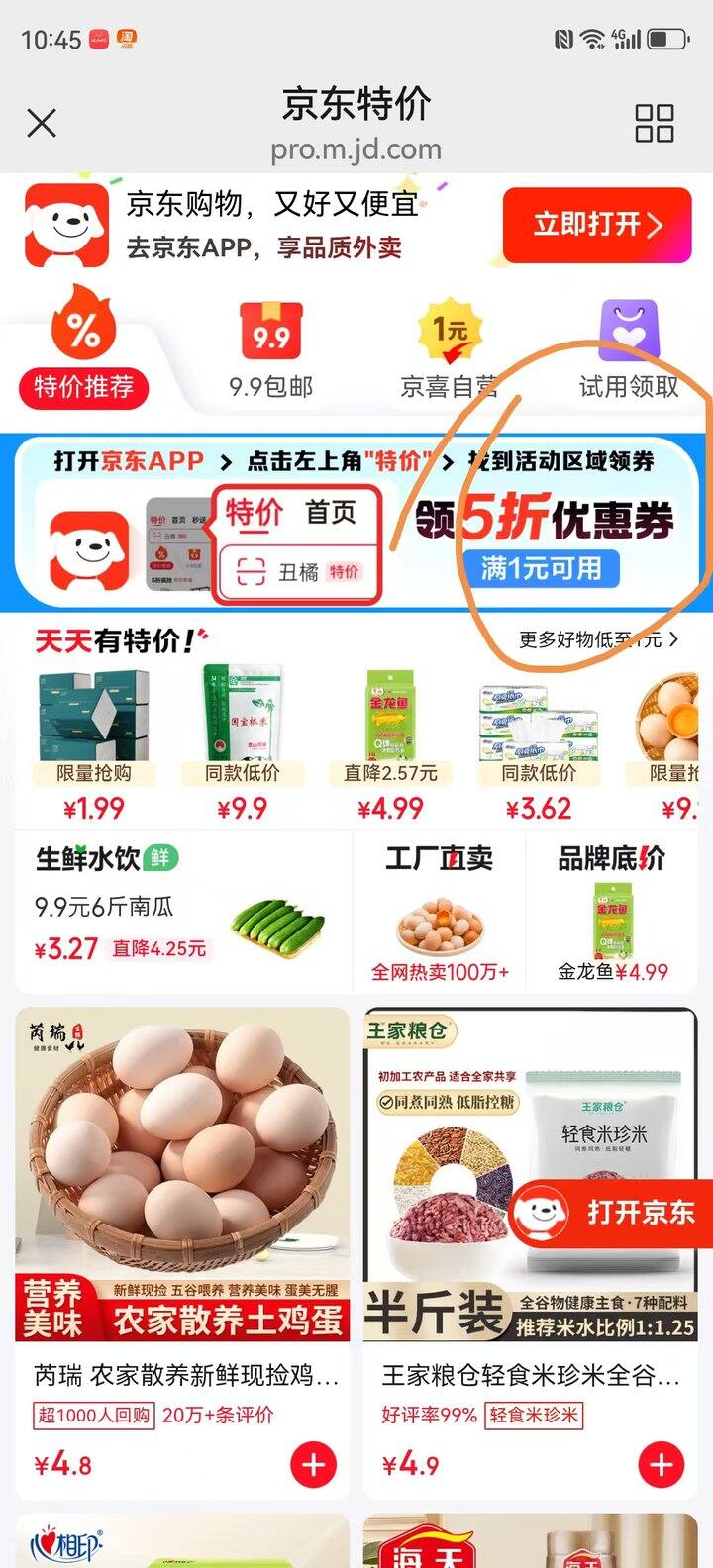The image size is (713, 1568).
Task: Open the ¥1.99 限量抢购 tissue deal
Action: pyautogui.click(x=93, y=742)
